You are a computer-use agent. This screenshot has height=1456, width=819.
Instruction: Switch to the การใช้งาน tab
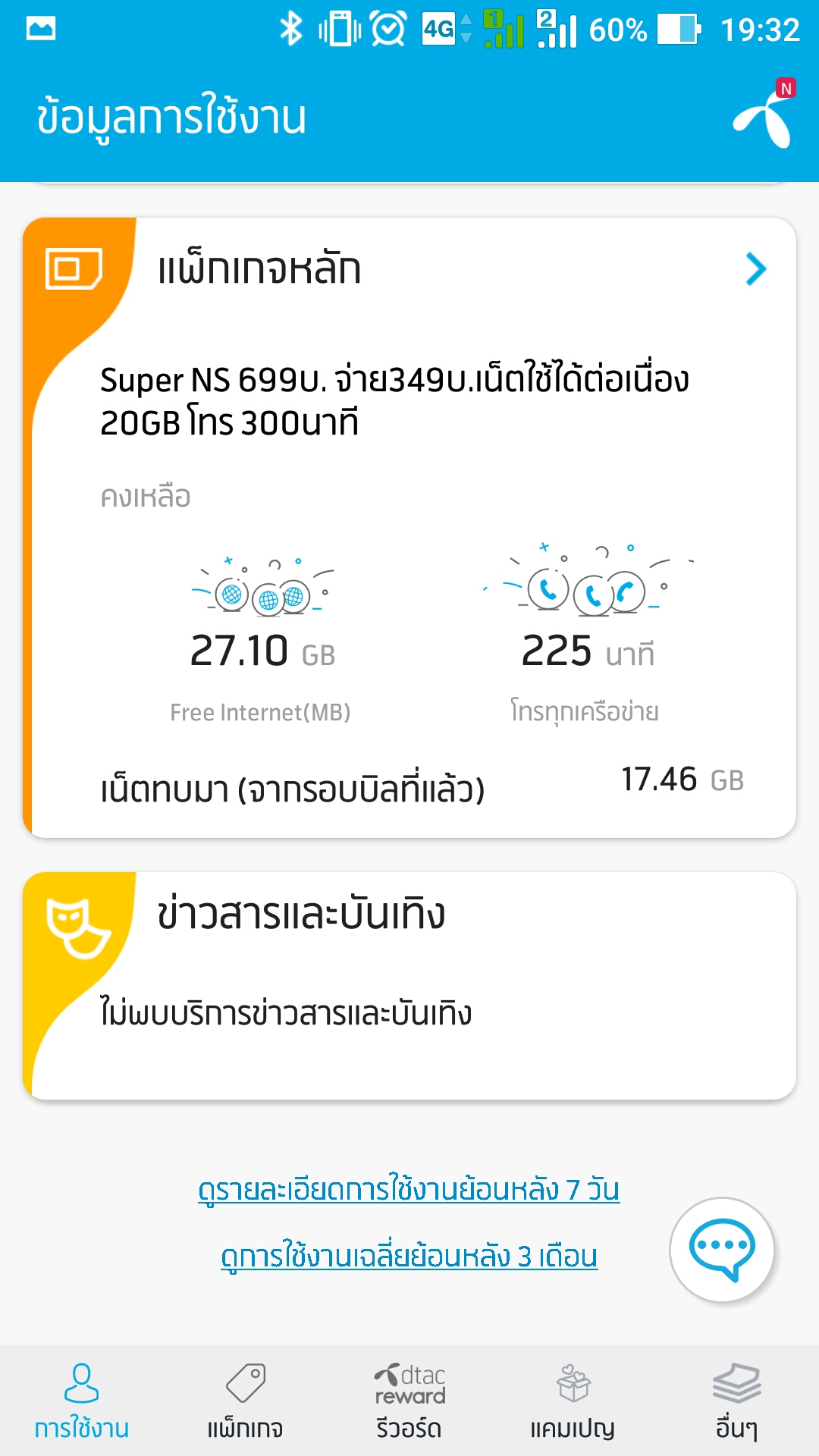(x=82, y=1401)
